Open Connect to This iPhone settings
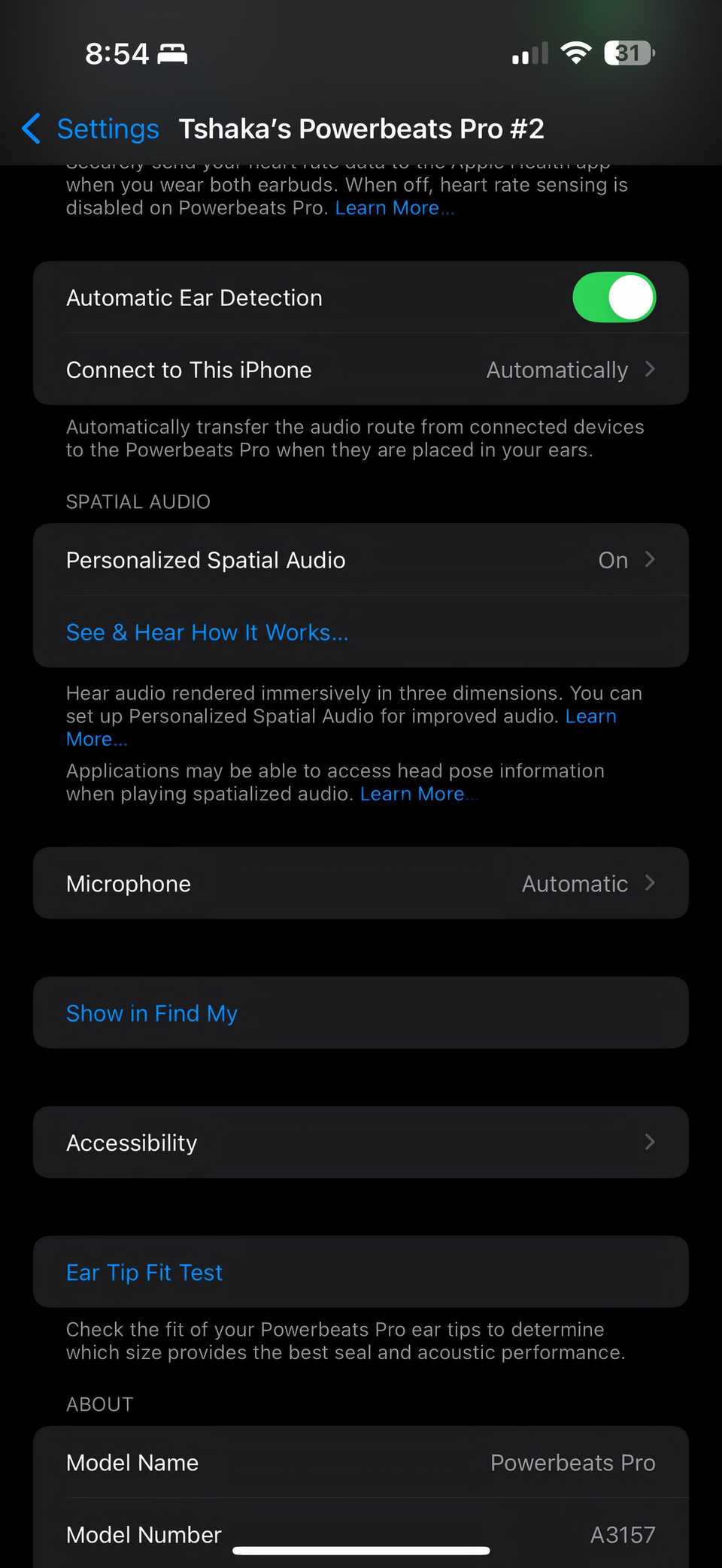The width and height of the screenshot is (722, 1568). 361,369
